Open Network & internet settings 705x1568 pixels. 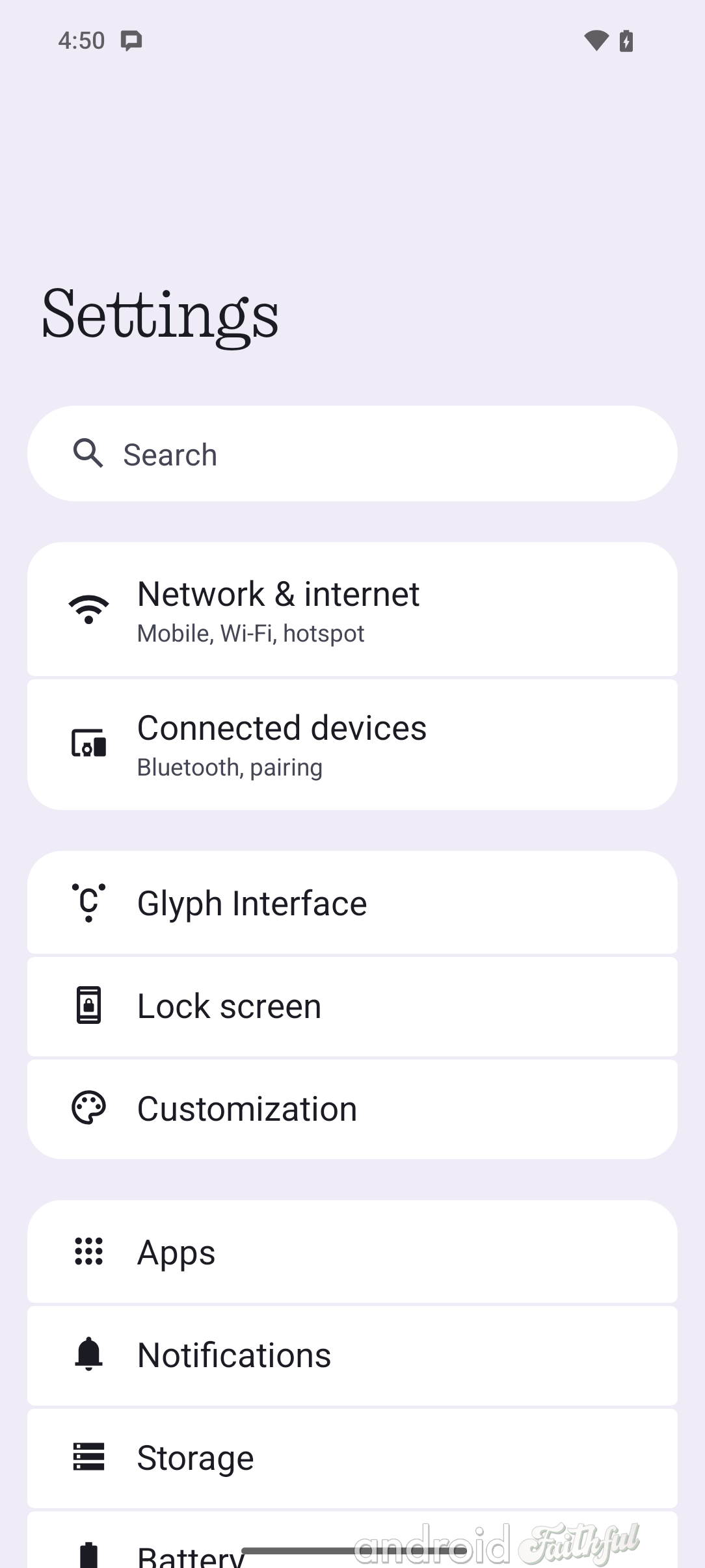pyautogui.click(x=351, y=610)
